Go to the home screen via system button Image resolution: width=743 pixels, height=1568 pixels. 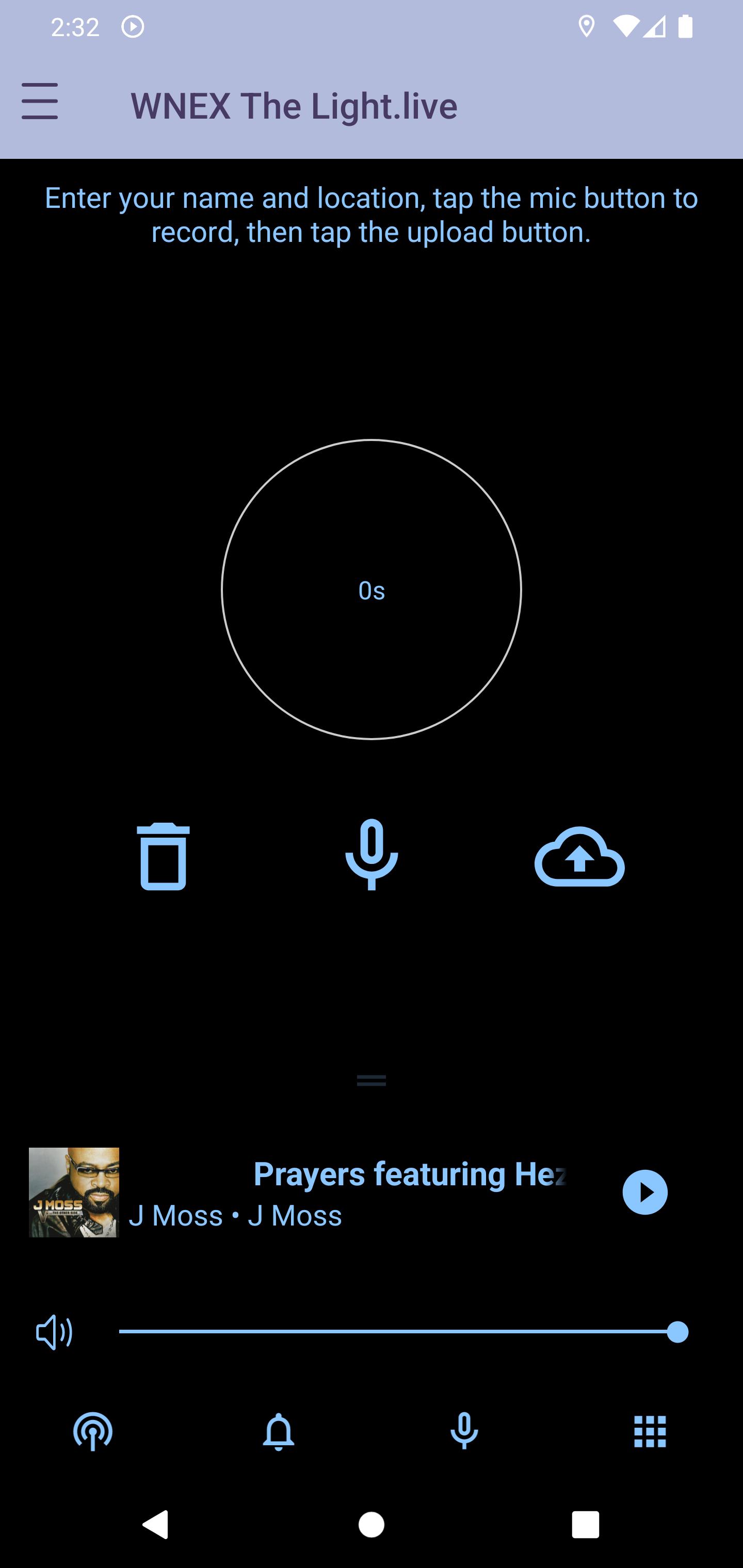tap(372, 1525)
